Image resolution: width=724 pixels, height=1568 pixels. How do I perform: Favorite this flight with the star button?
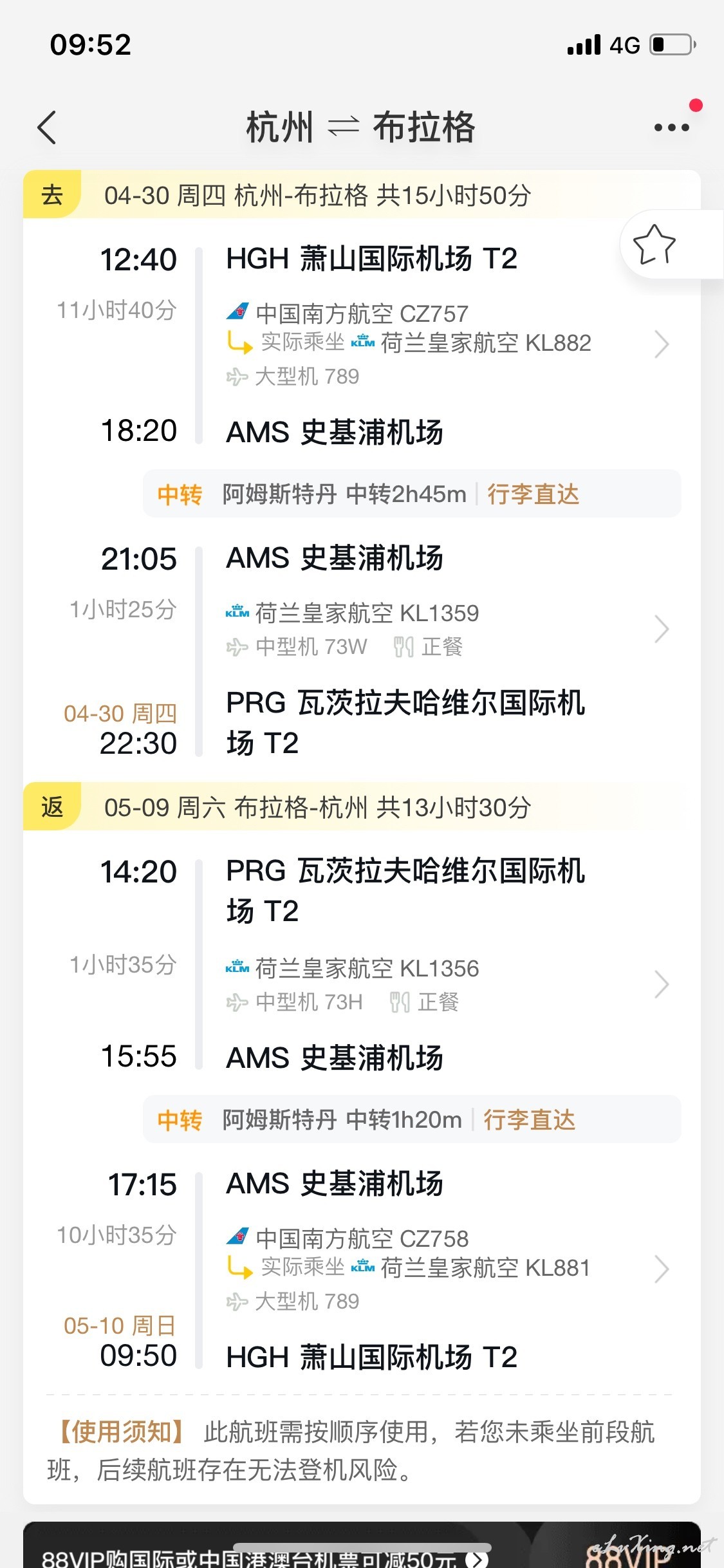(654, 245)
